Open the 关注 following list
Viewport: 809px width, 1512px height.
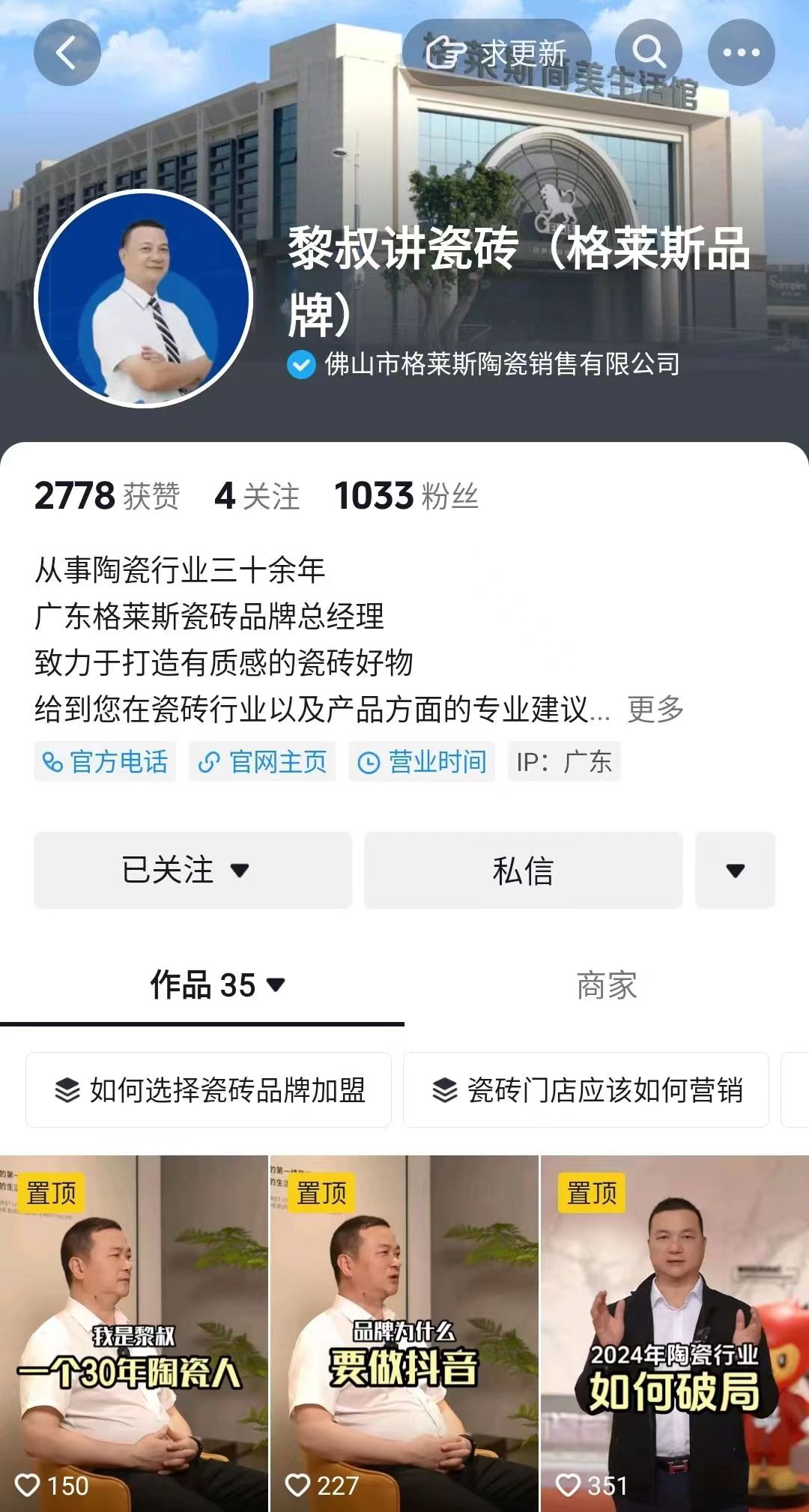pyautogui.click(x=257, y=496)
